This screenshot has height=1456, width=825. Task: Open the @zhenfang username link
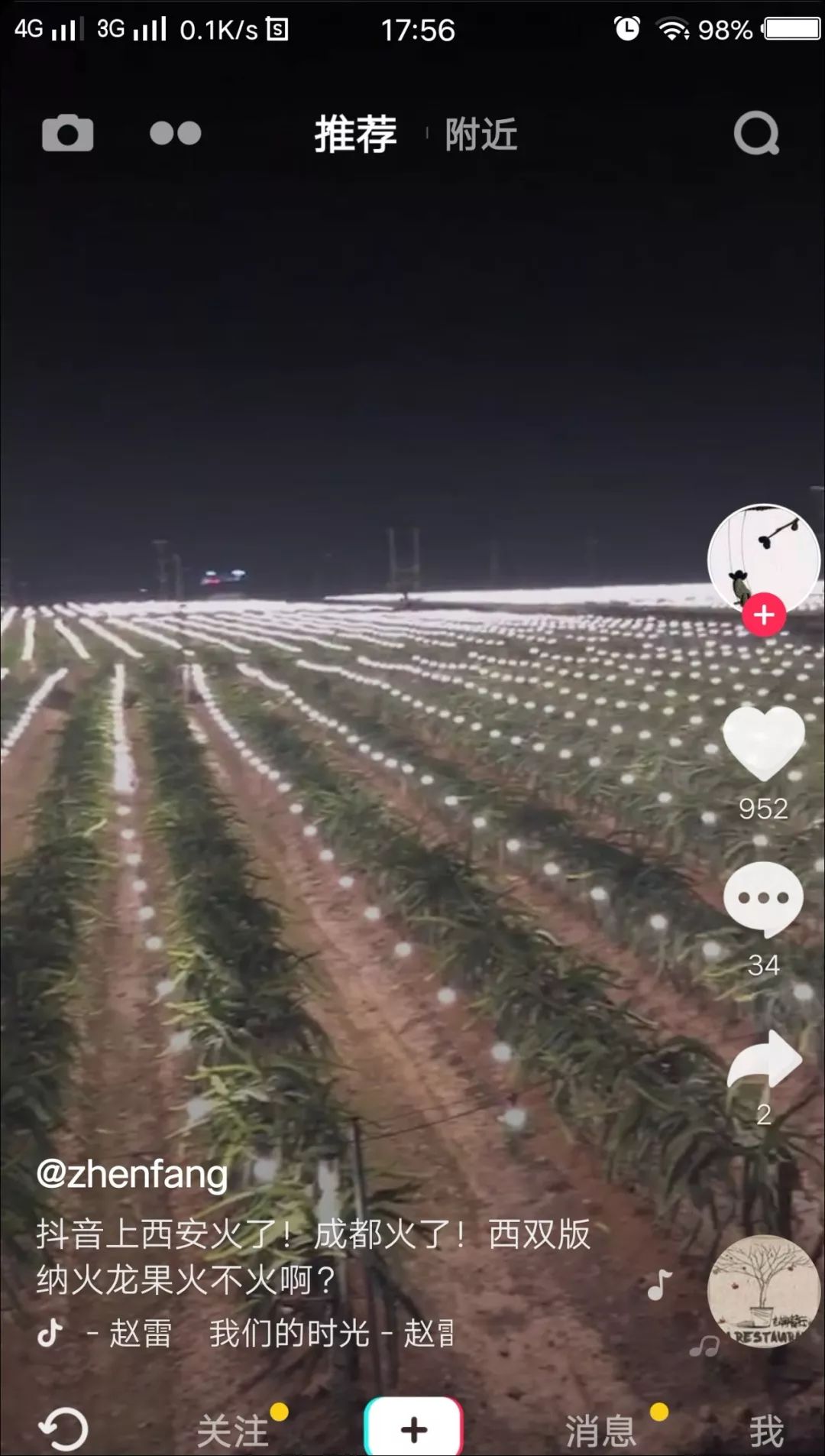pyautogui.click(x=132, y=1175)
